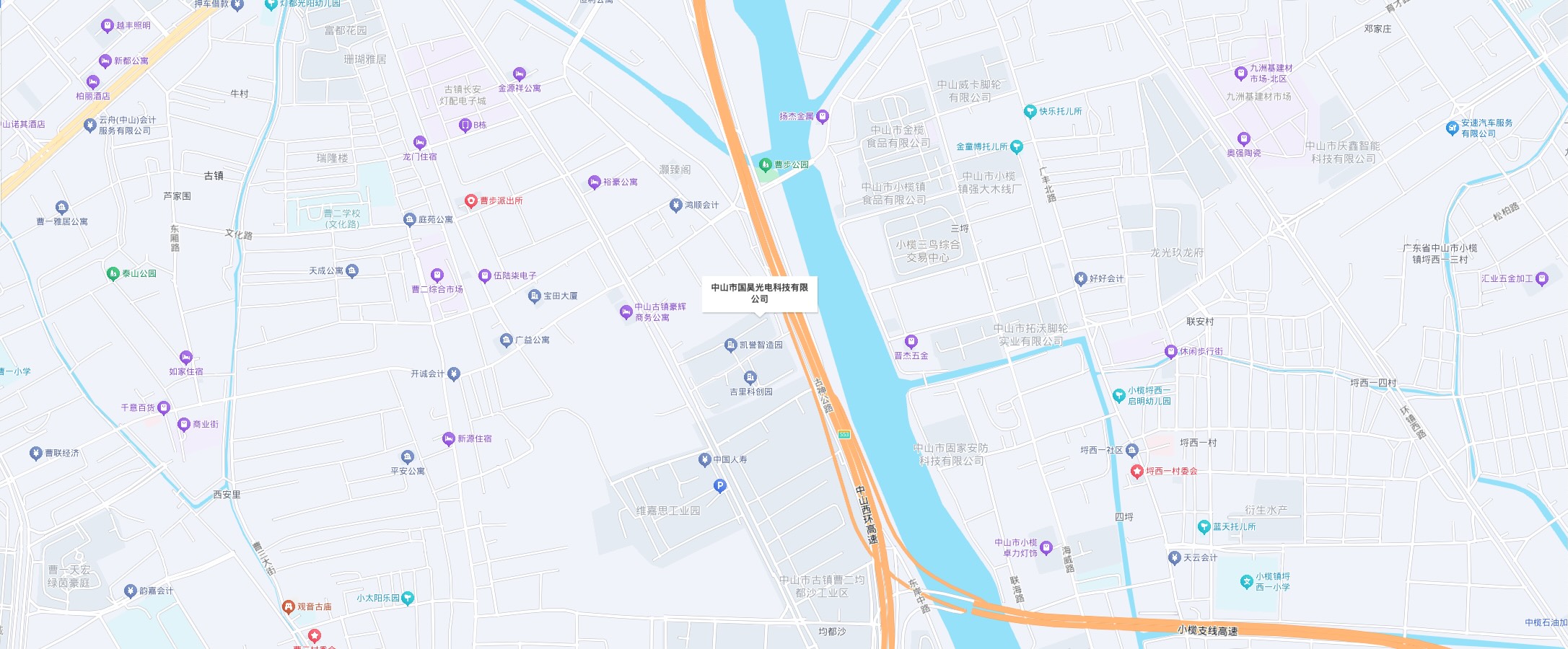The image size is (1568, 649).
Task: Open the 吉里科创园 marker
Action: pos(750,378)
